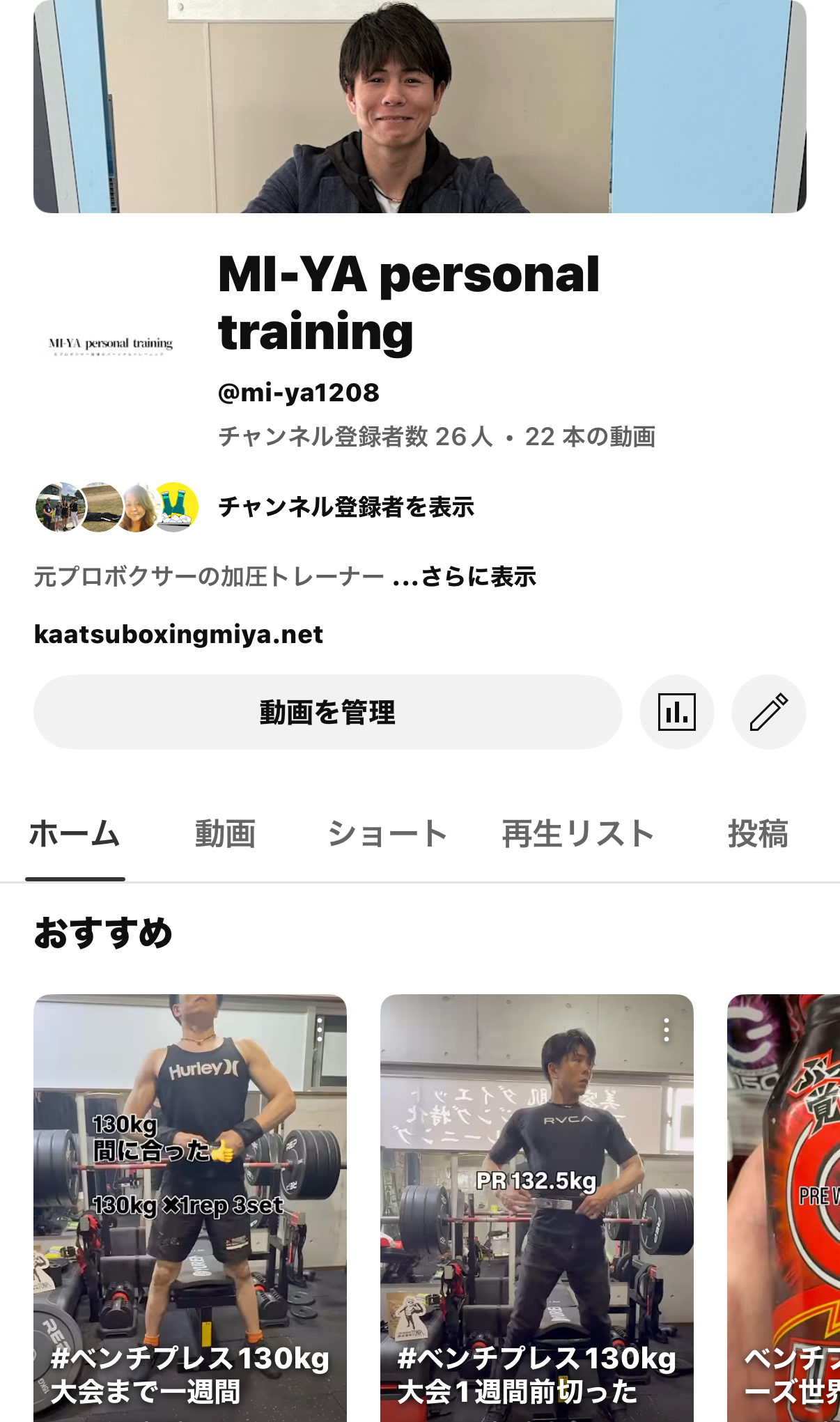
Task: Open the 再生リスト tab
Action: pos(577,834)
